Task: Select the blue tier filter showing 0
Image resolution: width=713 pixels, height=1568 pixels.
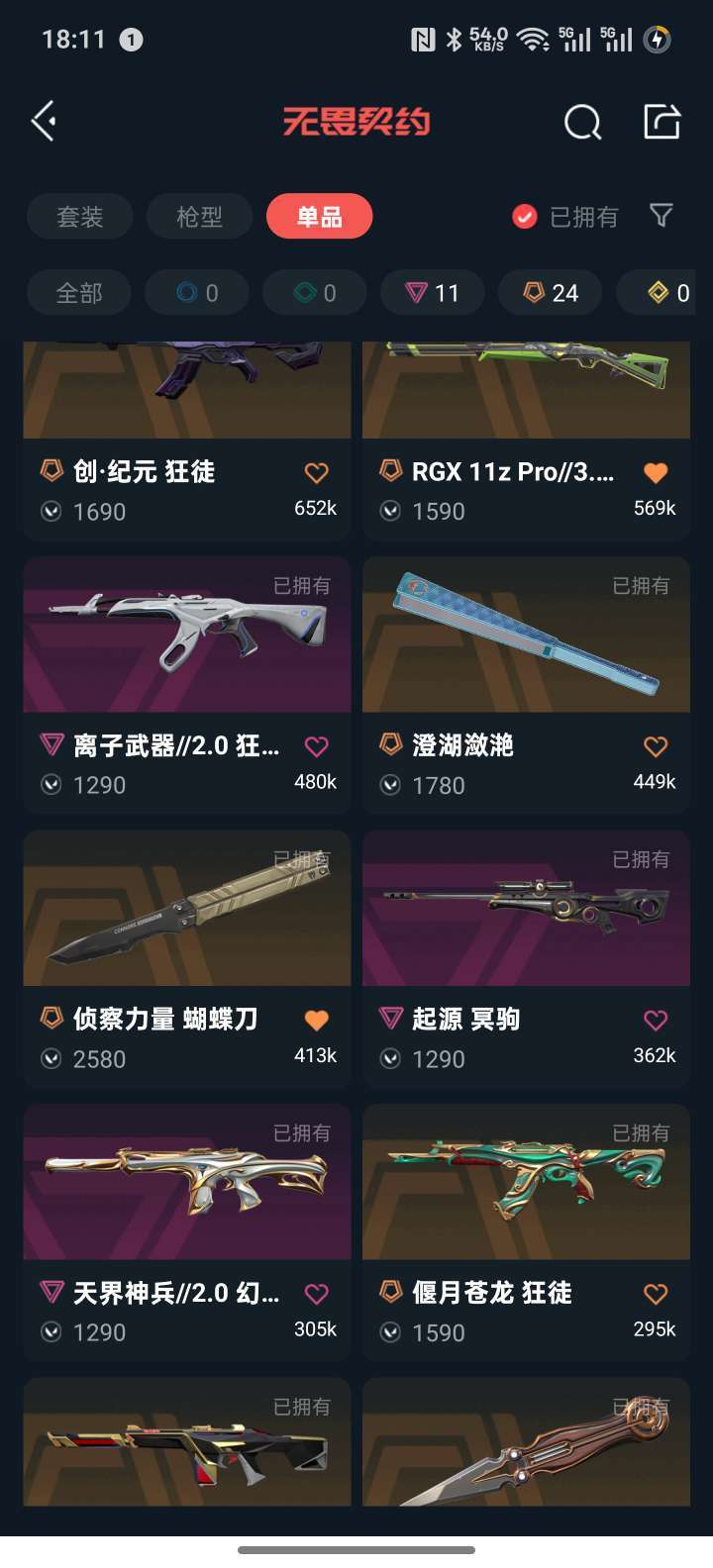Action: pos(196,292)
